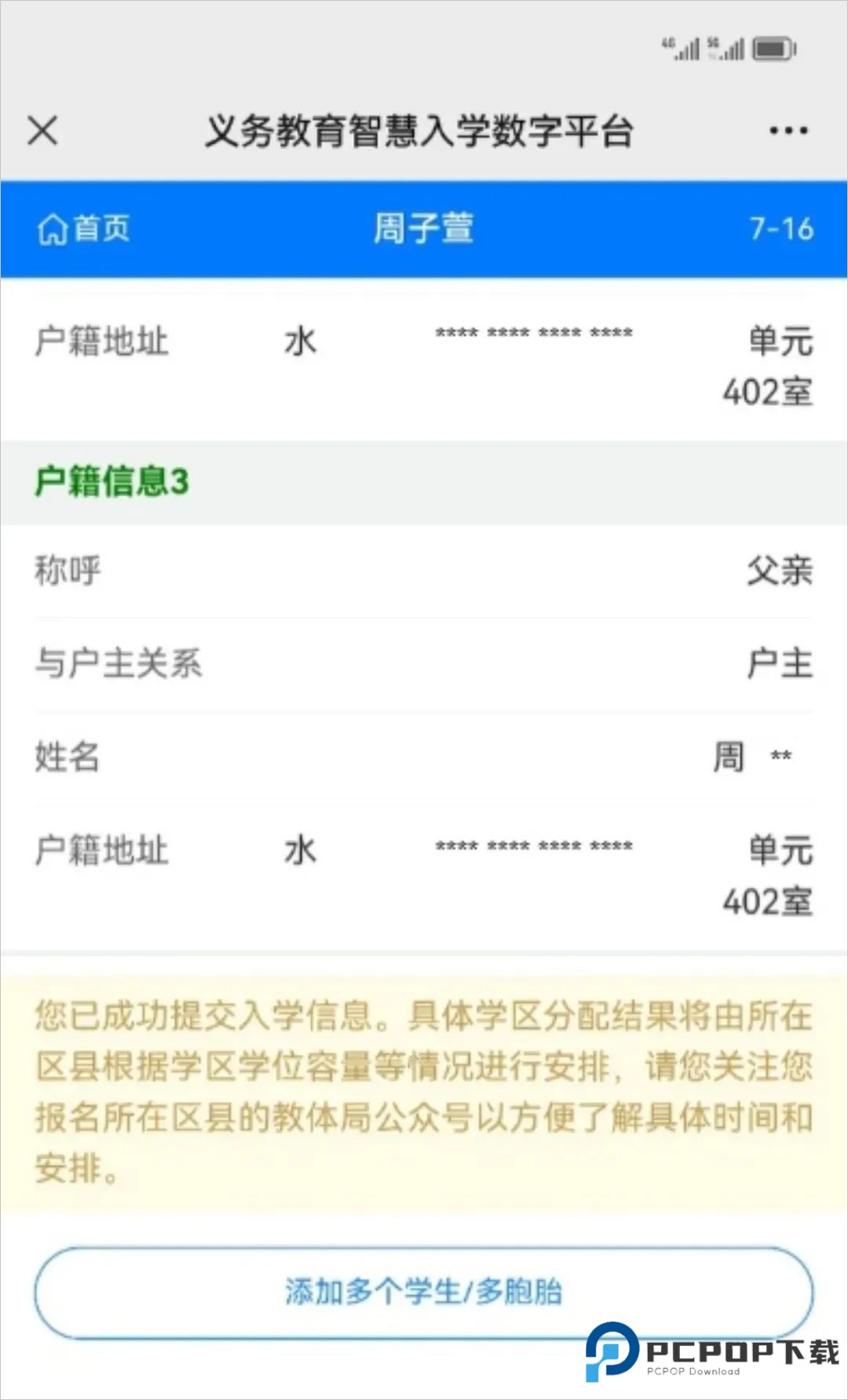Tap 添加多个学生/多胞胎 button
The height and width of the screenshot is (1400, 848).
[423, 1292]
